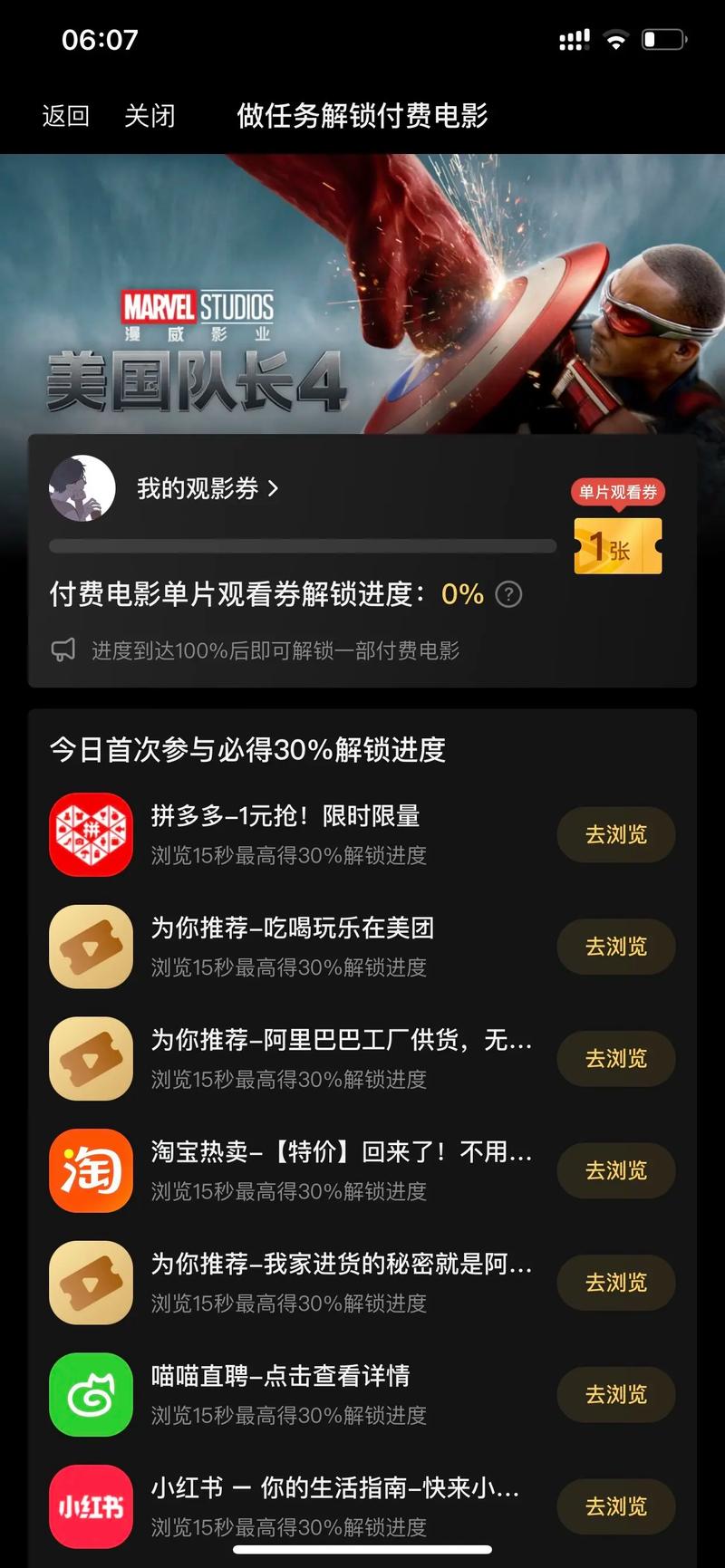Tap the help question mark beside 0%
This screenshot has height=1568, width=725.
509,595
